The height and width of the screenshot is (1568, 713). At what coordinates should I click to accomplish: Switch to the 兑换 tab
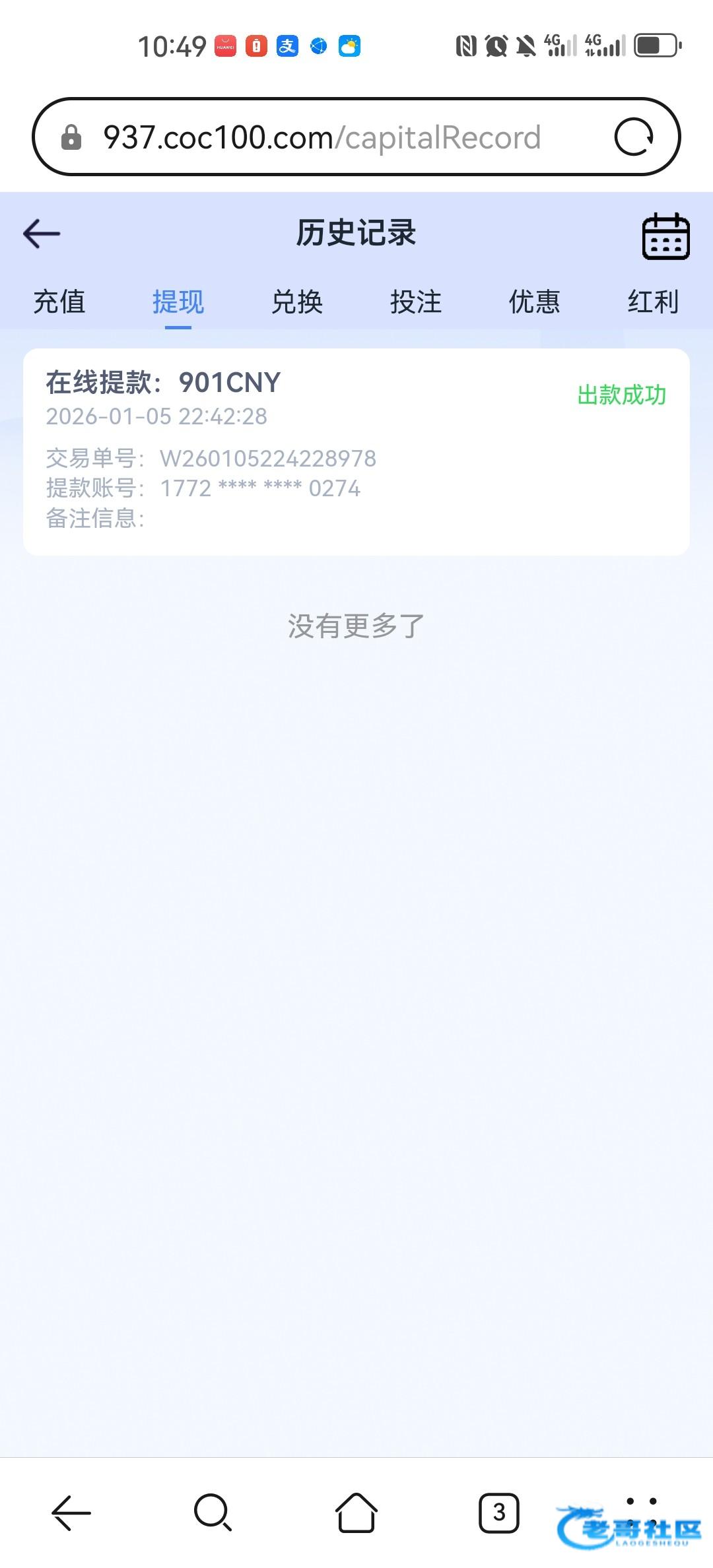click(x=297, y=302)
